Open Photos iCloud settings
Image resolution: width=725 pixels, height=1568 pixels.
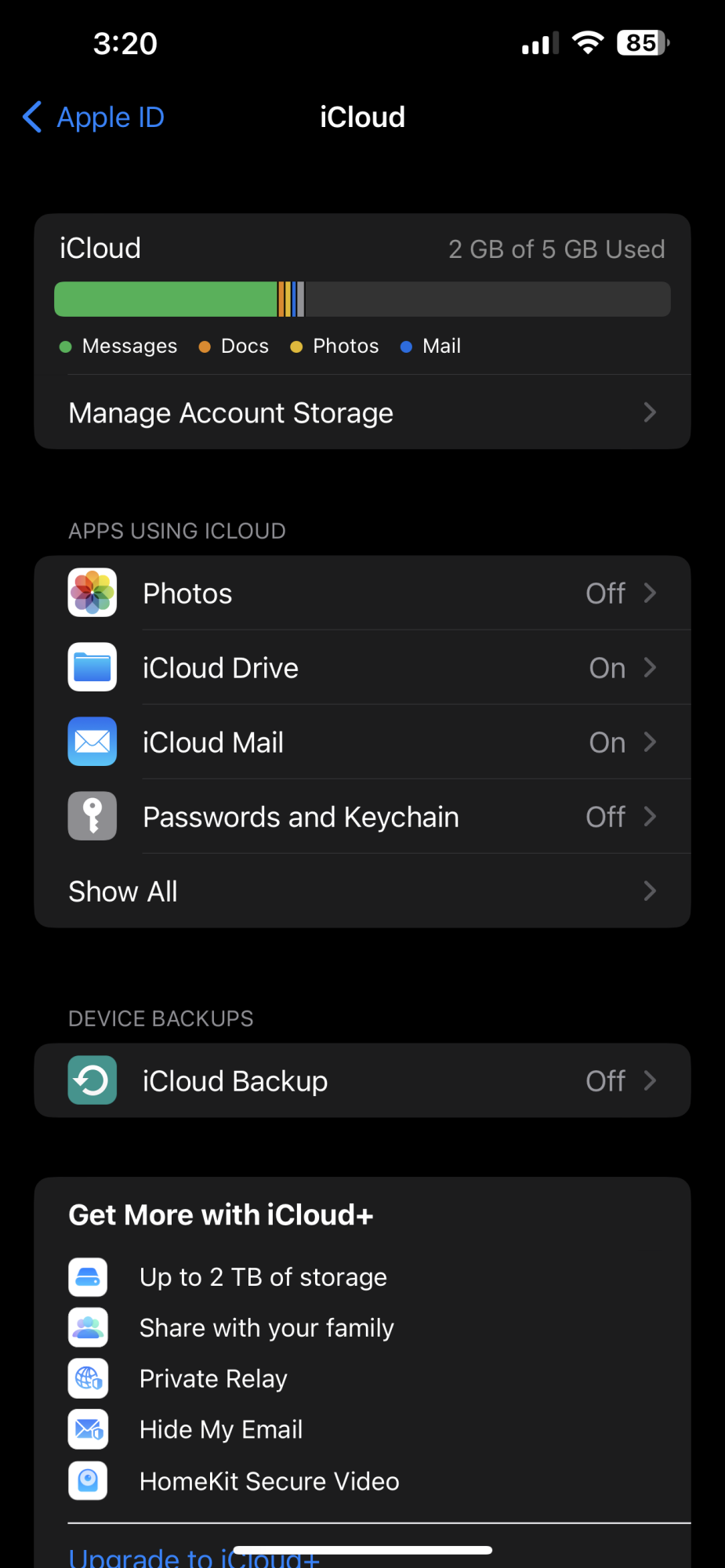click(x=362, y=593)
